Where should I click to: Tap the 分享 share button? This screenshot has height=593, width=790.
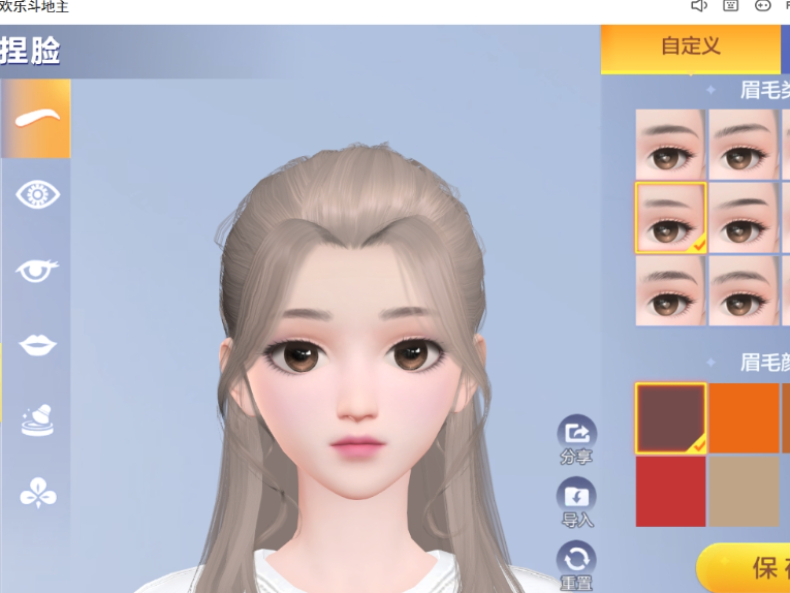[577, 440]
